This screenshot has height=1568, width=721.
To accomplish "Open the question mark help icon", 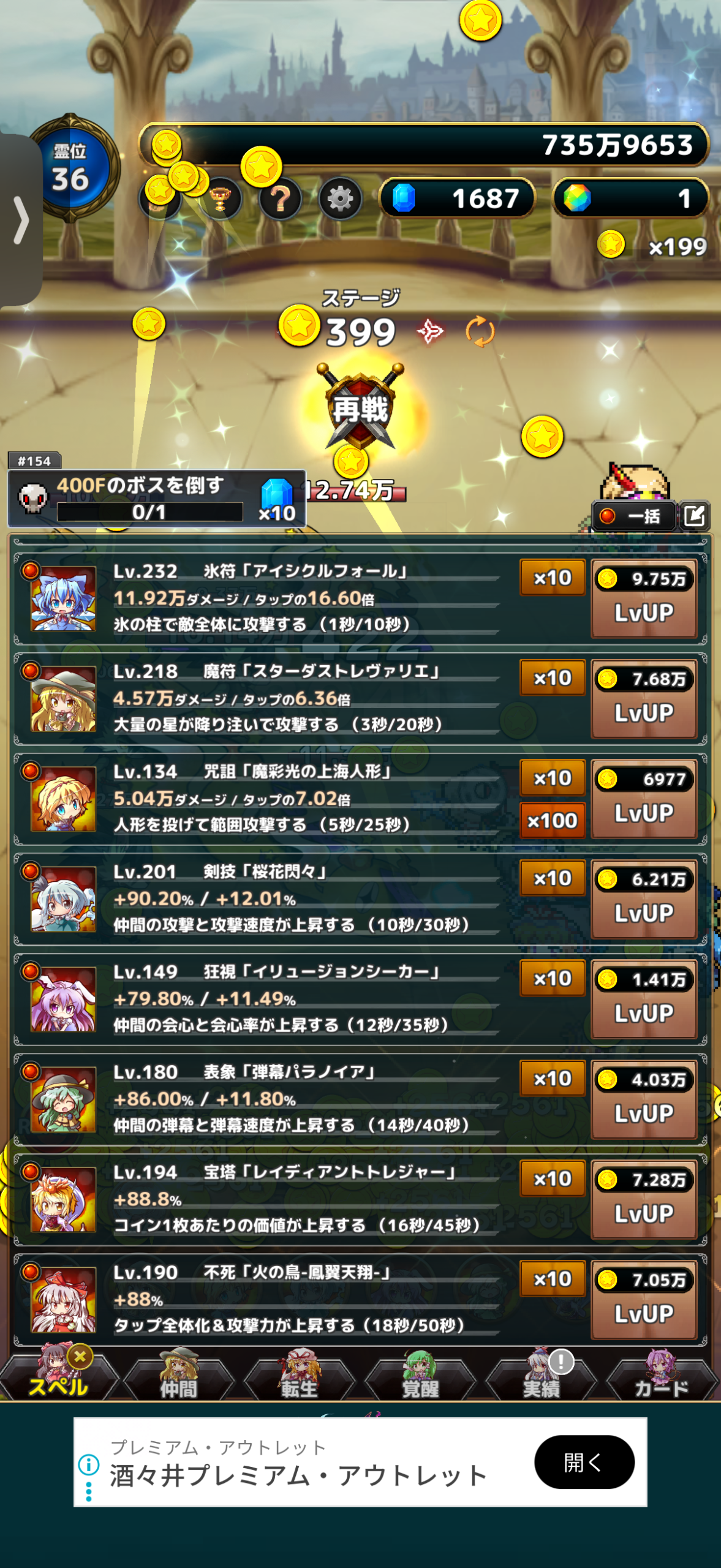I will 280,199.
